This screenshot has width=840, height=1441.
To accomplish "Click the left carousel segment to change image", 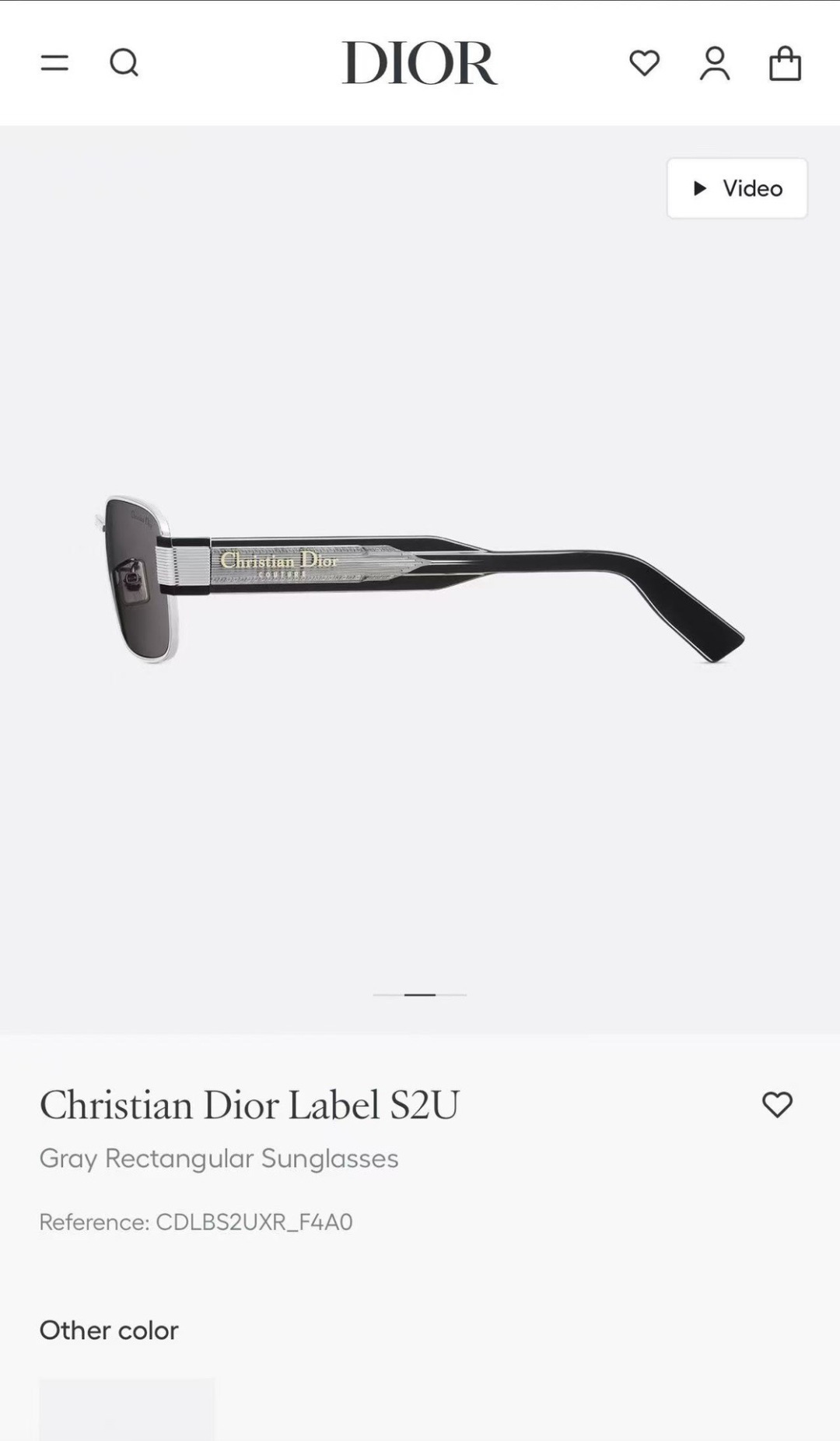I will 387,993.
